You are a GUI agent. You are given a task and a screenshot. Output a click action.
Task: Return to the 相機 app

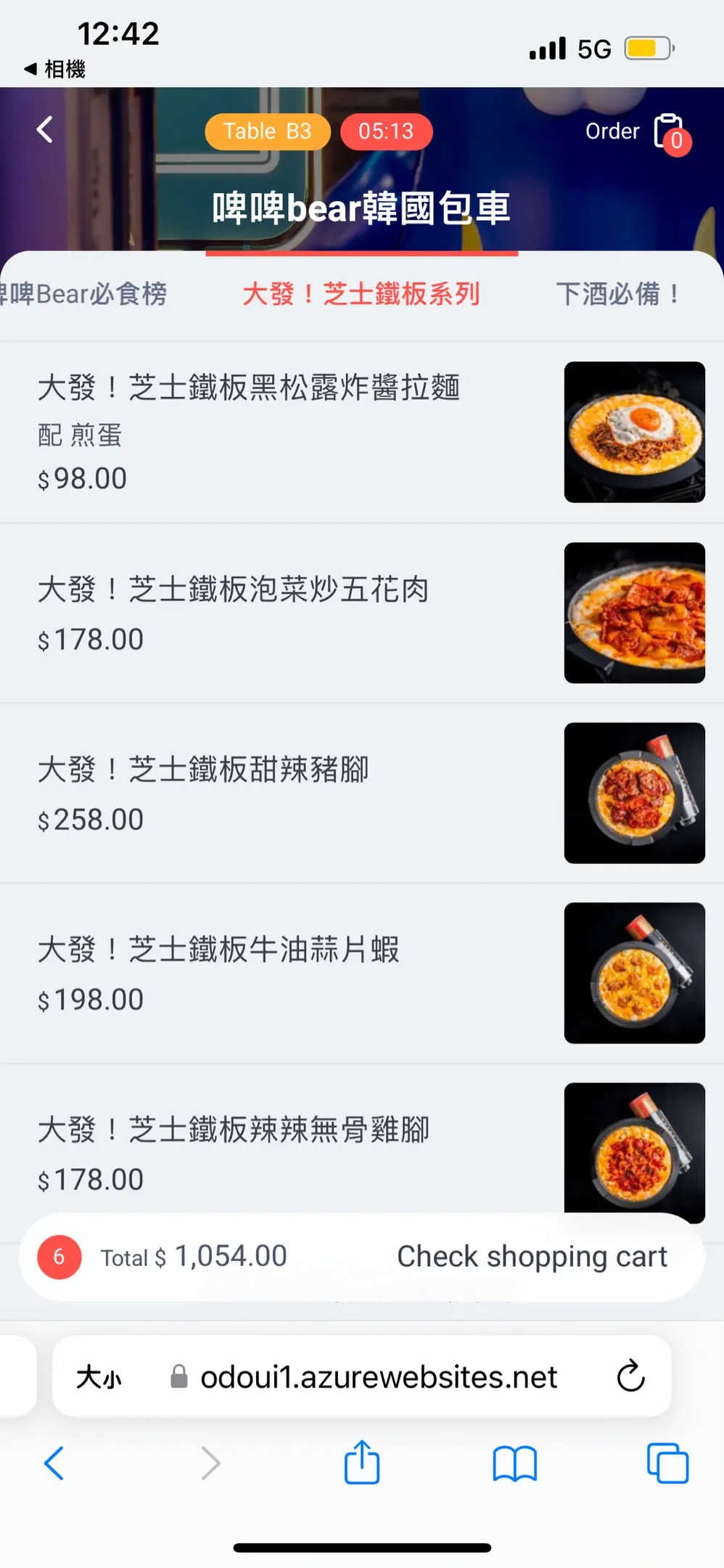coord(55,69)
